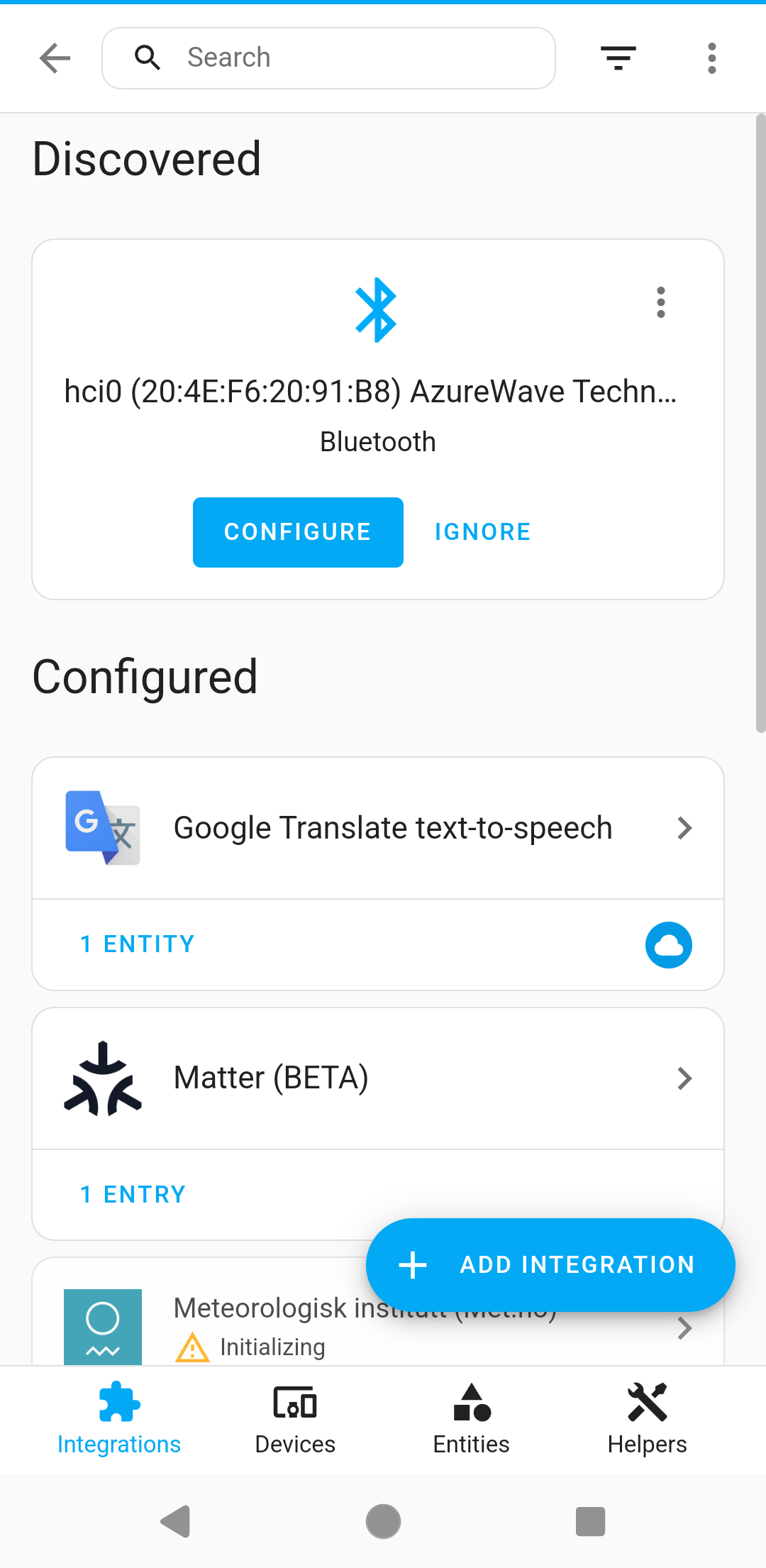Add a new integration
The height and width of the screenshot is (1568, 766).
[x=550, y=1265]
